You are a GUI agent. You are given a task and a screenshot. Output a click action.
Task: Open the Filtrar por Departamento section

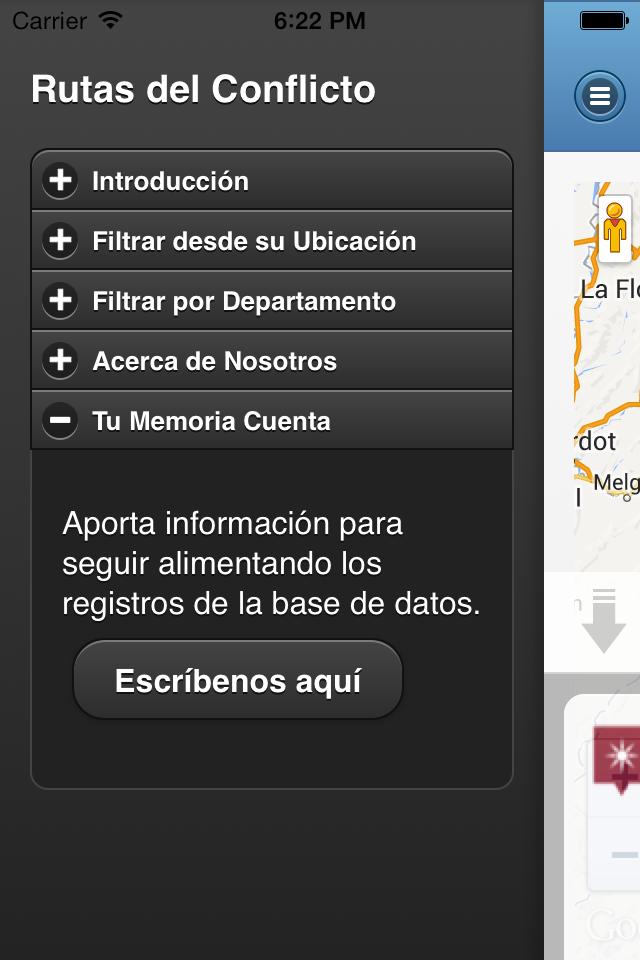pyautogui.click(x=271, y=301)
